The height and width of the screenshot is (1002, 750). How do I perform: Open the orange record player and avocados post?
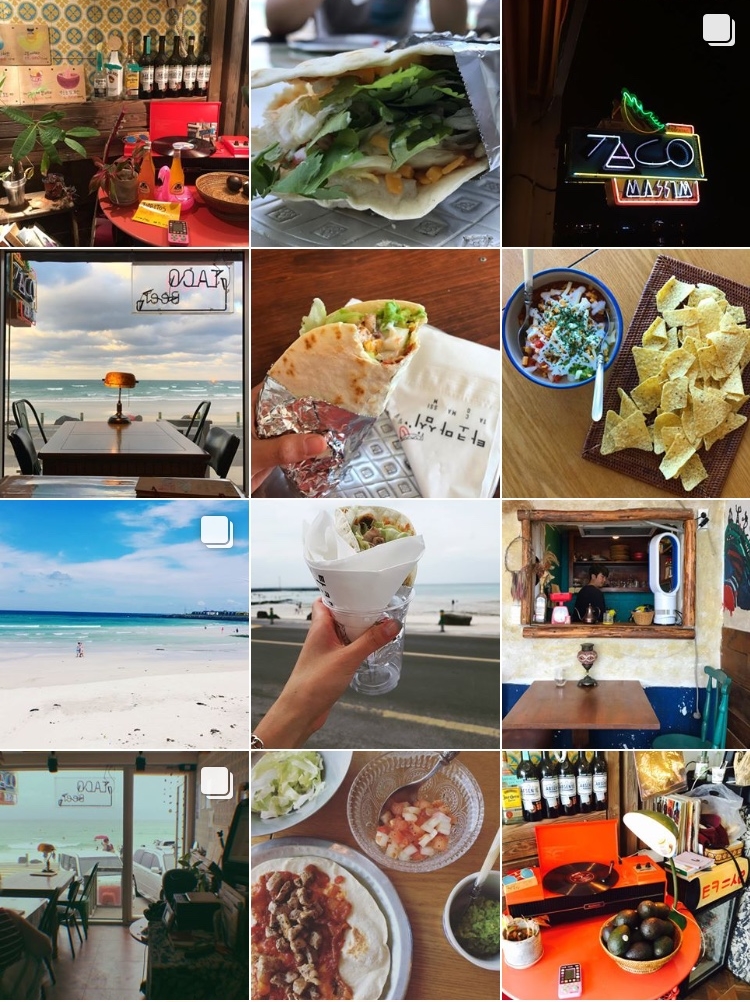(x=626, y=876)
